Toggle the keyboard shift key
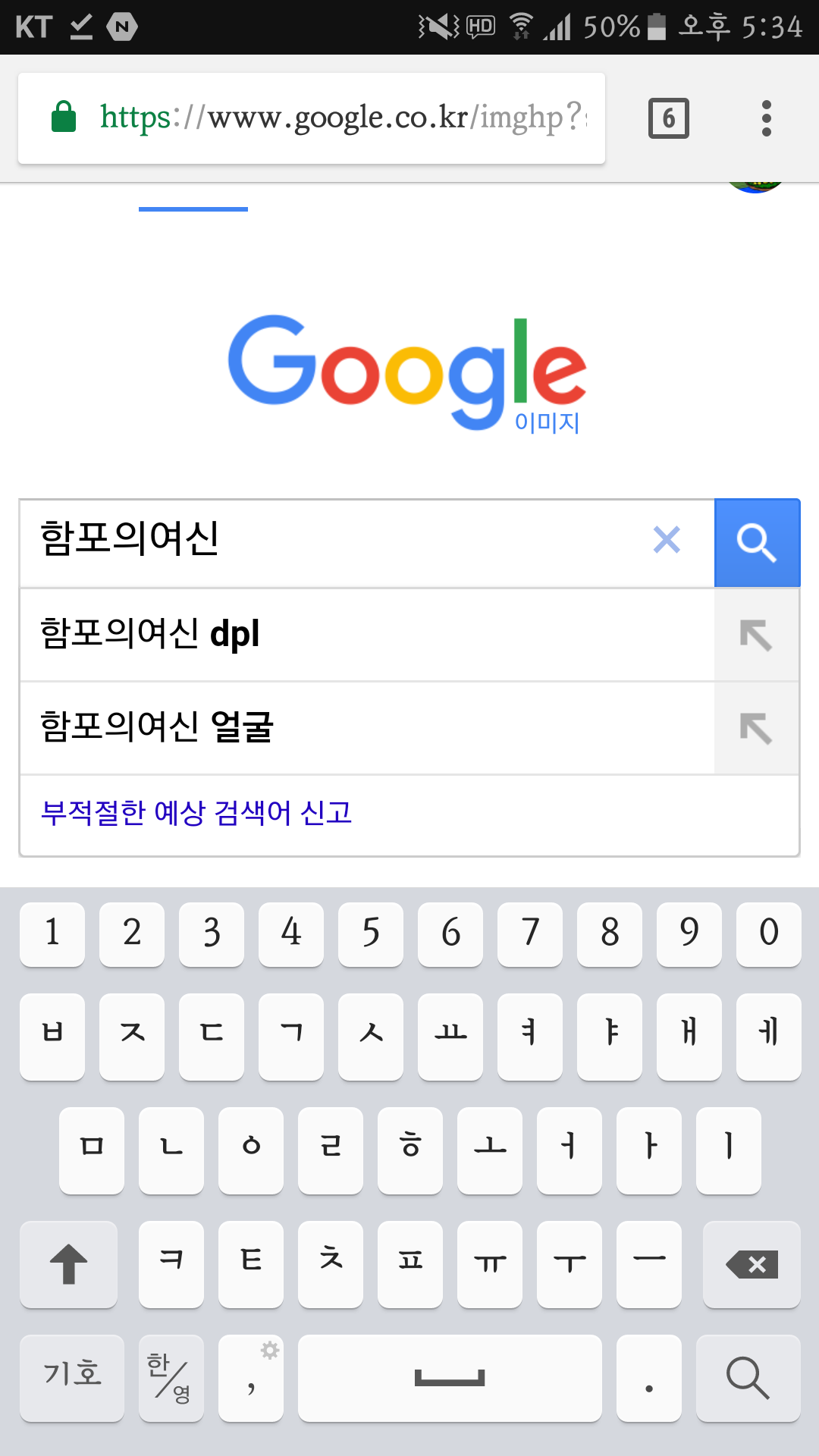This screenshot has height=1456, width=819. point(68,1264)
